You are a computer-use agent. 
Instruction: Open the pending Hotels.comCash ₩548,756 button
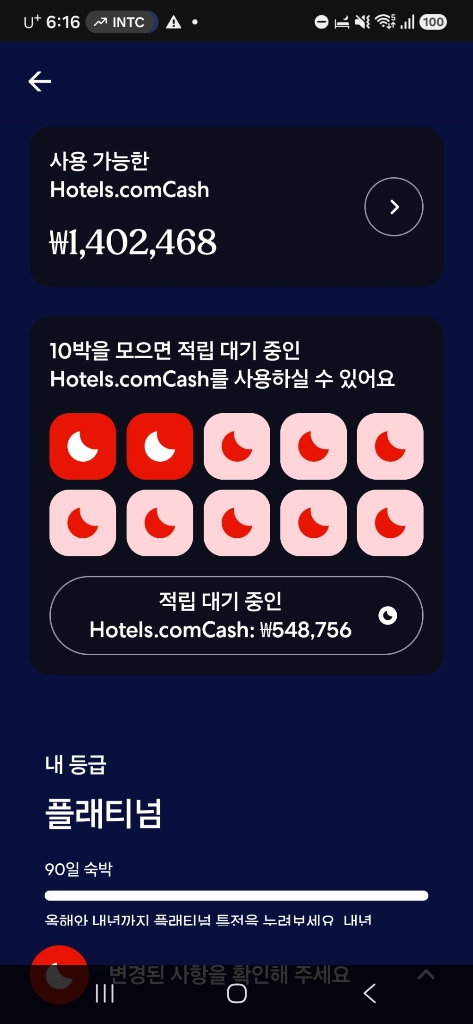236,615
